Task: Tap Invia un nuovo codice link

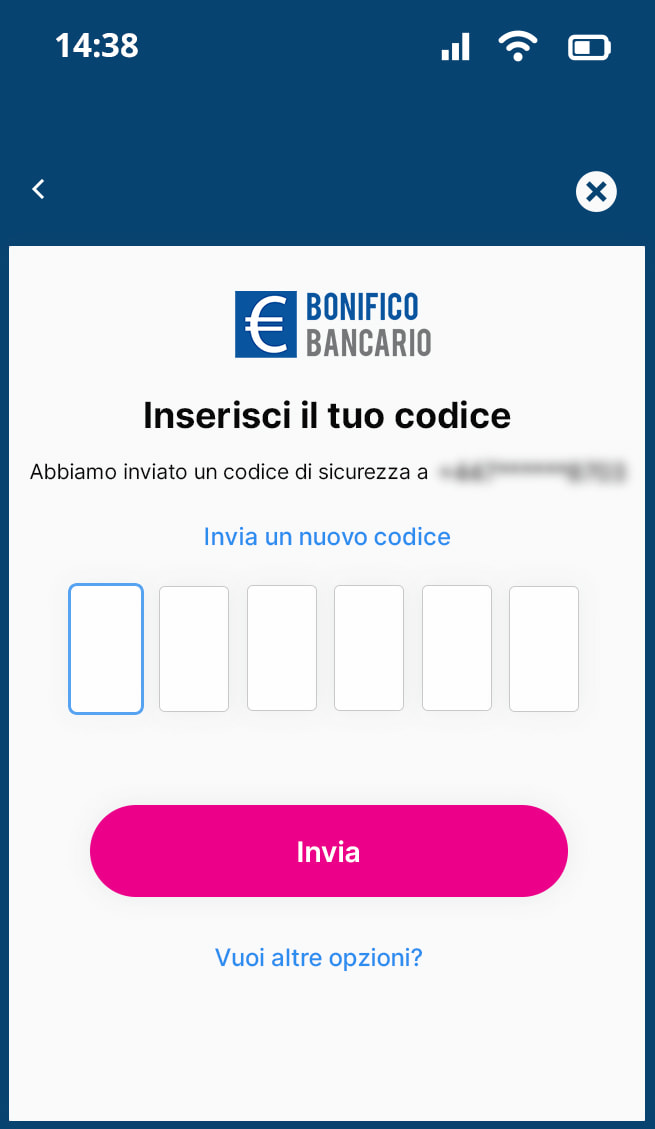Action: coord(327,536)
